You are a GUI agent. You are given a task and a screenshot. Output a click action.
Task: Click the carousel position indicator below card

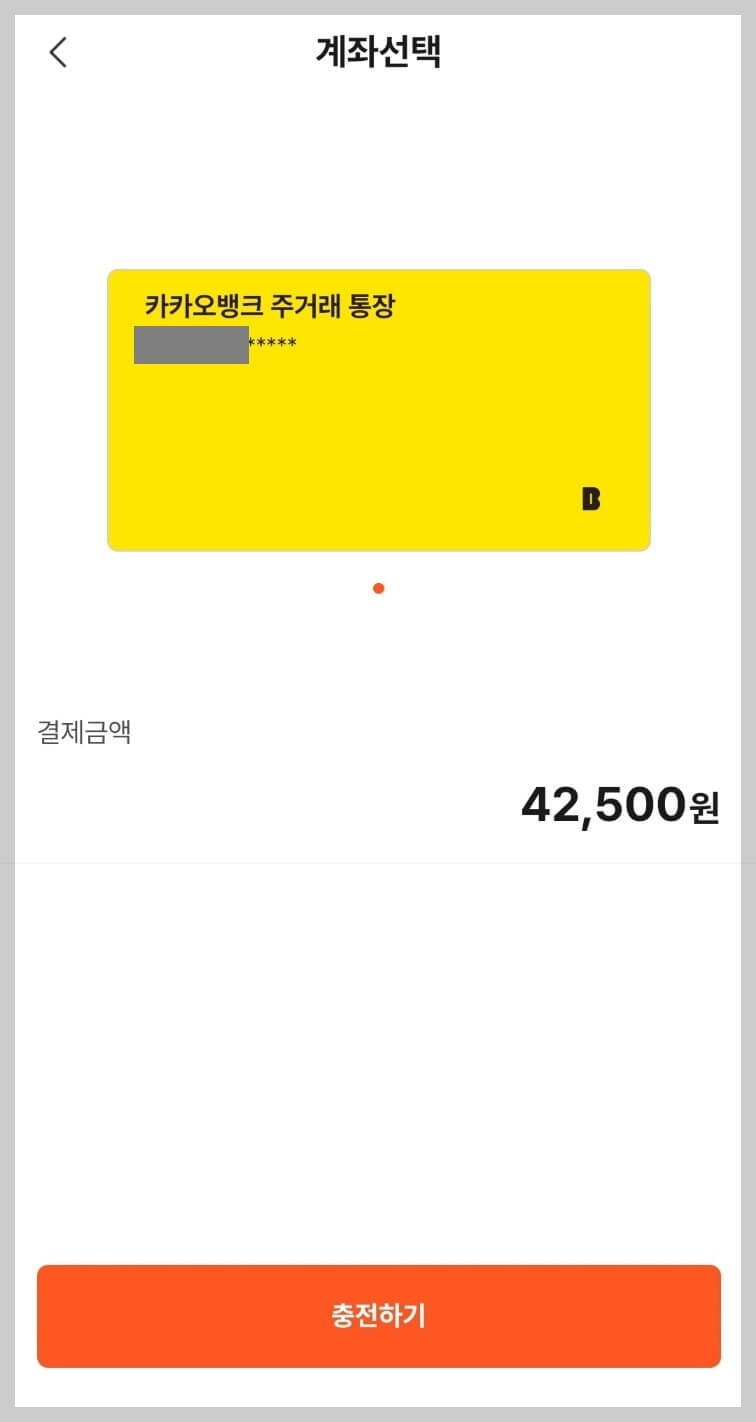coord(378,588)
